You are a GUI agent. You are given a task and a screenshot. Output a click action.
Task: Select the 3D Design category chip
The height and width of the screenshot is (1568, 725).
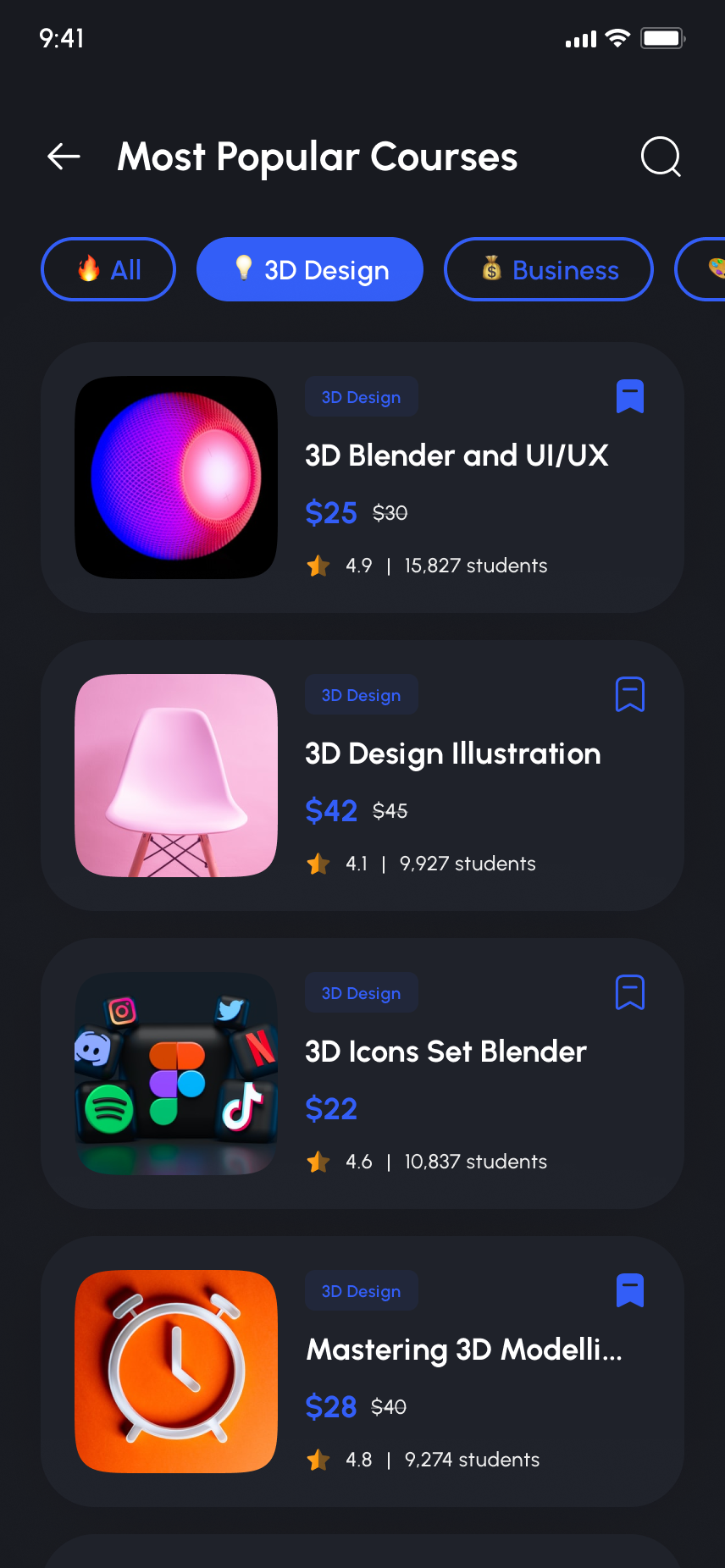click(x=310, y=269)
